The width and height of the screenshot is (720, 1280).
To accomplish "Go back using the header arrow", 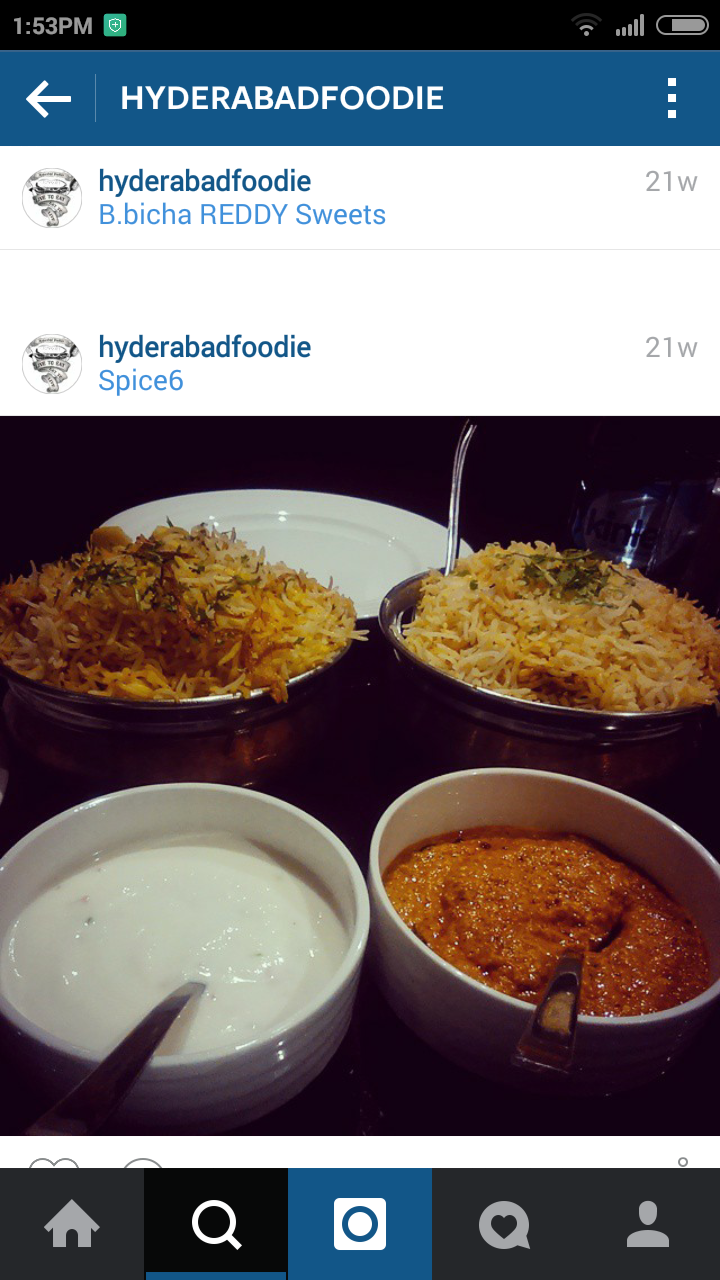I will pos(48,99).
